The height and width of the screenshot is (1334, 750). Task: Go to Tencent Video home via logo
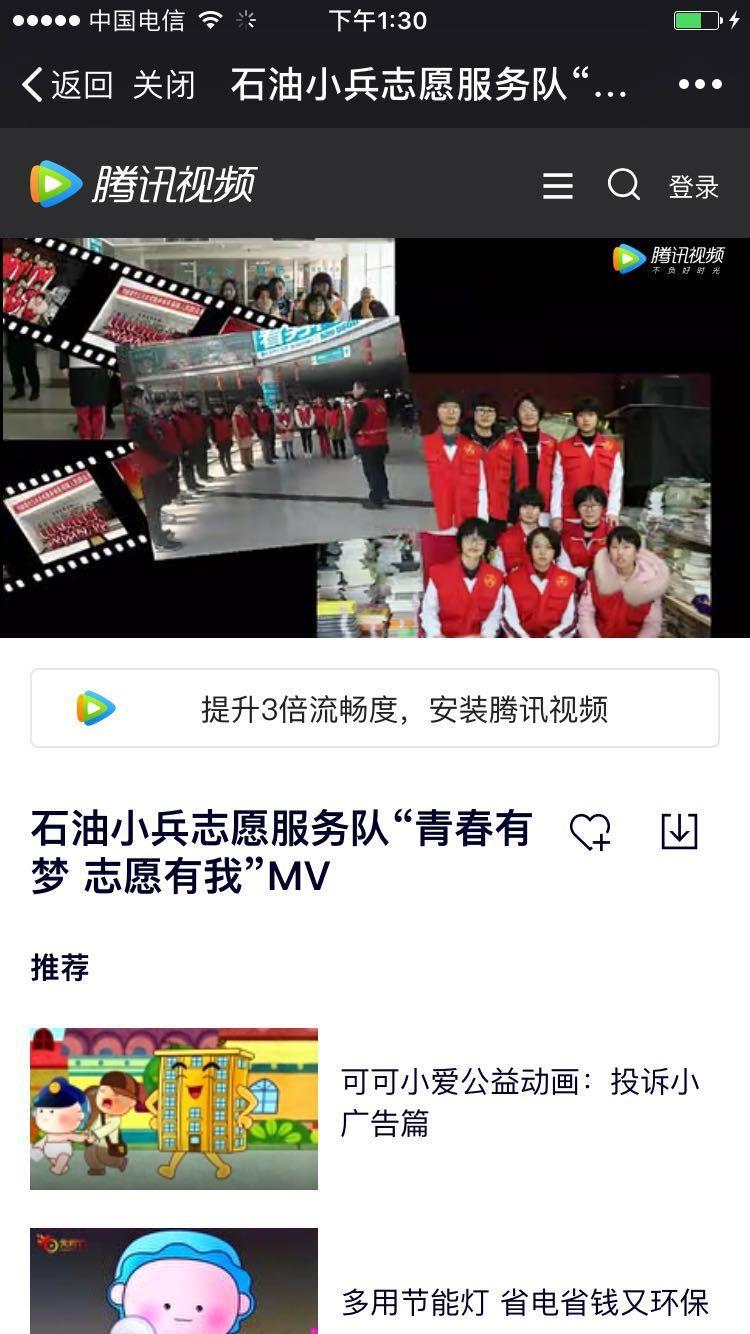point(143,184)
